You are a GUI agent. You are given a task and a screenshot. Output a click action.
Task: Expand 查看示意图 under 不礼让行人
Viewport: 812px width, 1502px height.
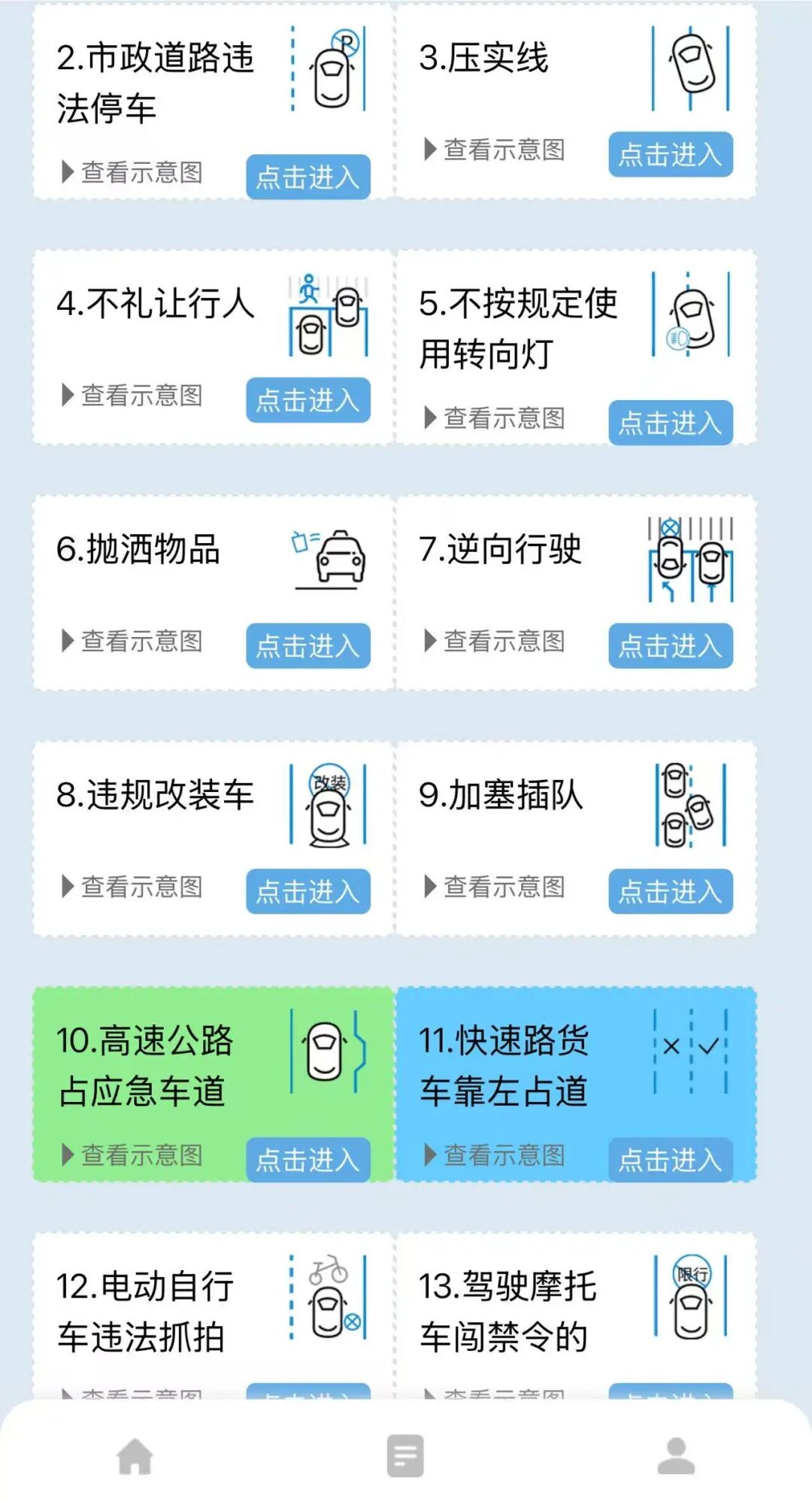(132, 395)
